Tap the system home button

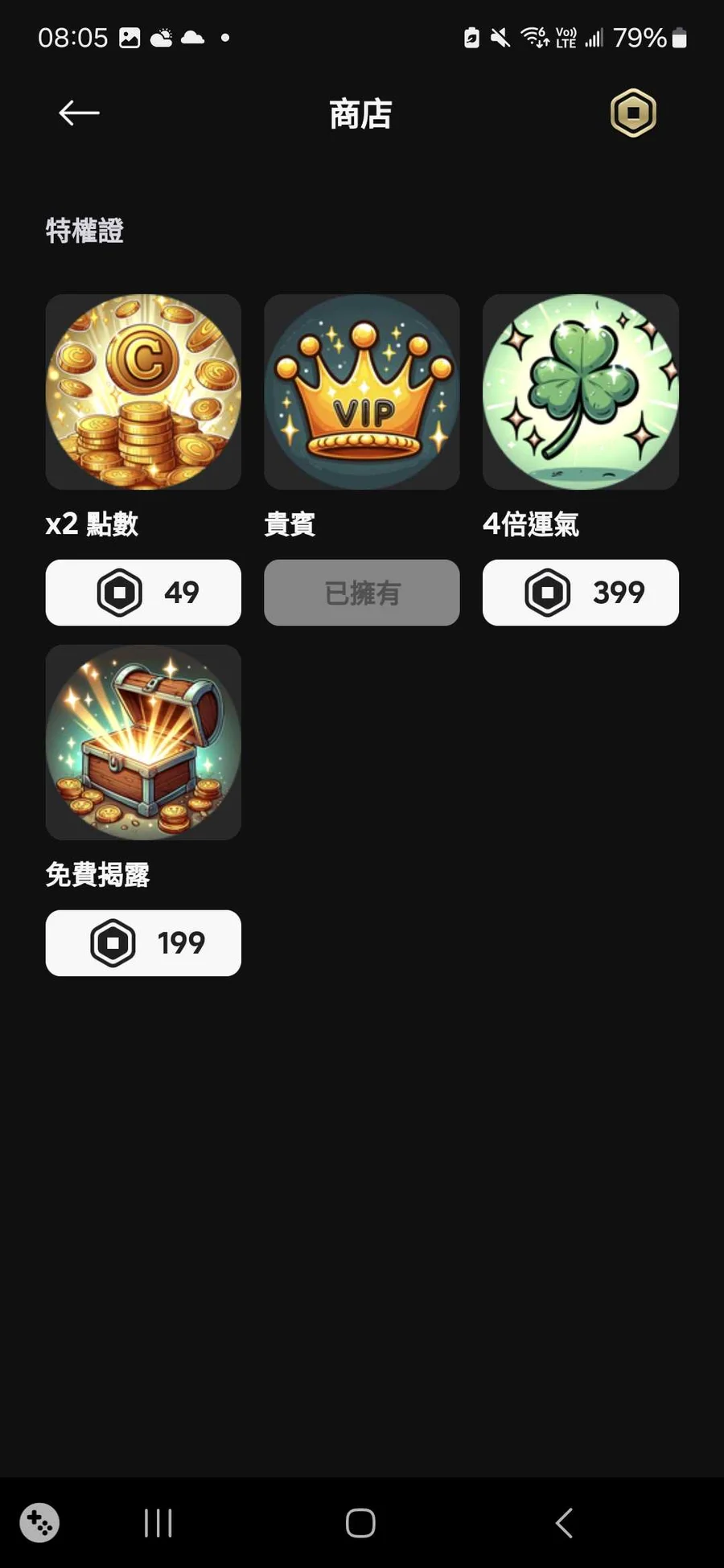pos(360,1522)
